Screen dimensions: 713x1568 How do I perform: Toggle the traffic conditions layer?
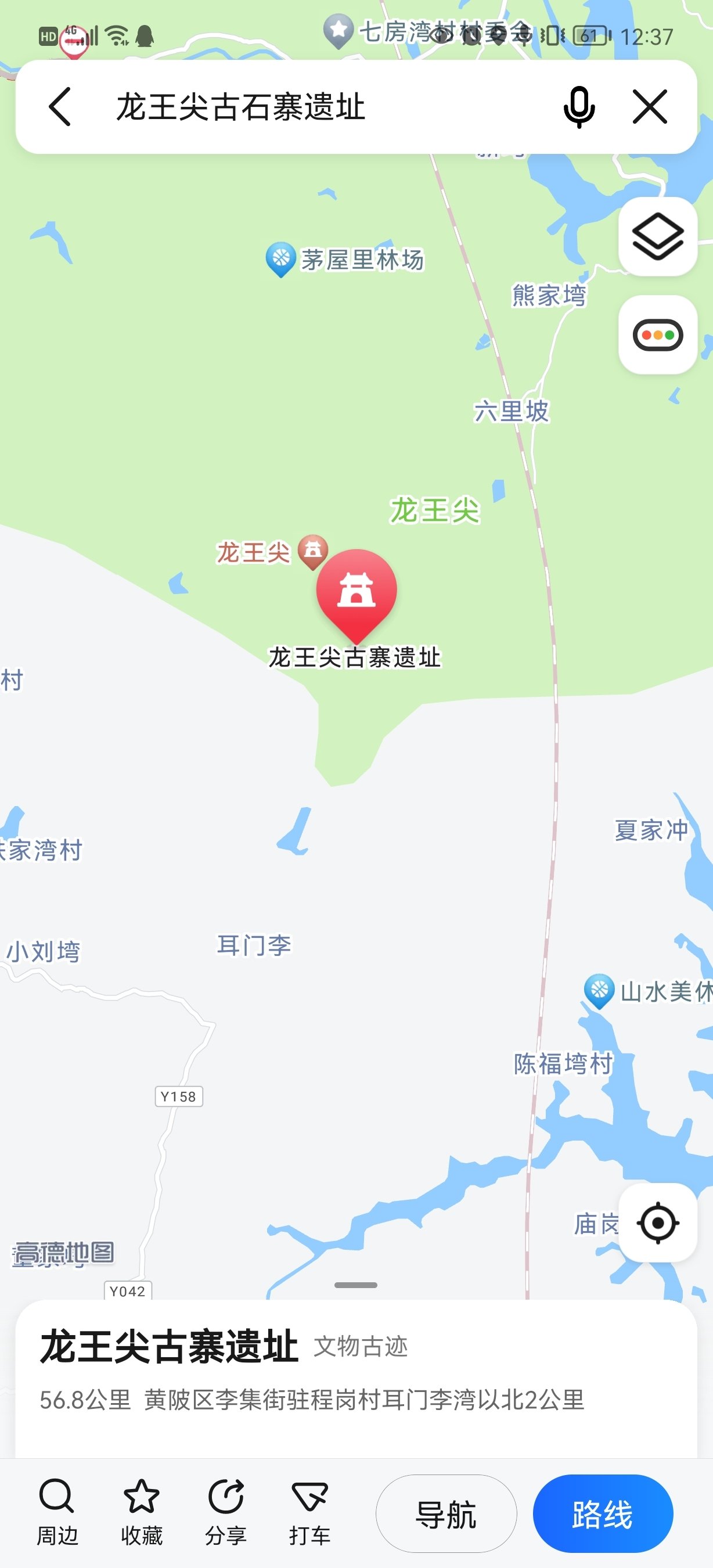pyautogui.click(x=658, y=335)
